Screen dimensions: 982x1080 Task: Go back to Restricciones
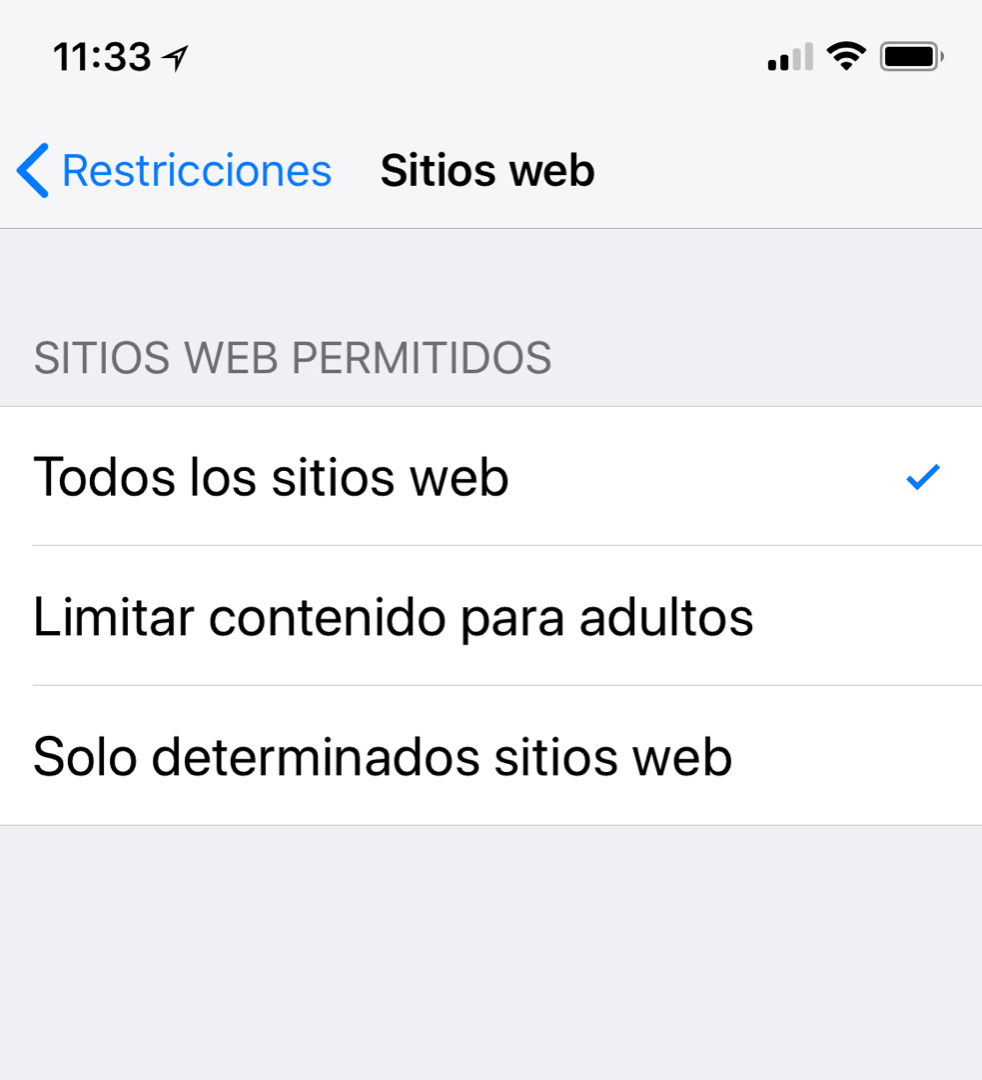[x=174, y=170]
